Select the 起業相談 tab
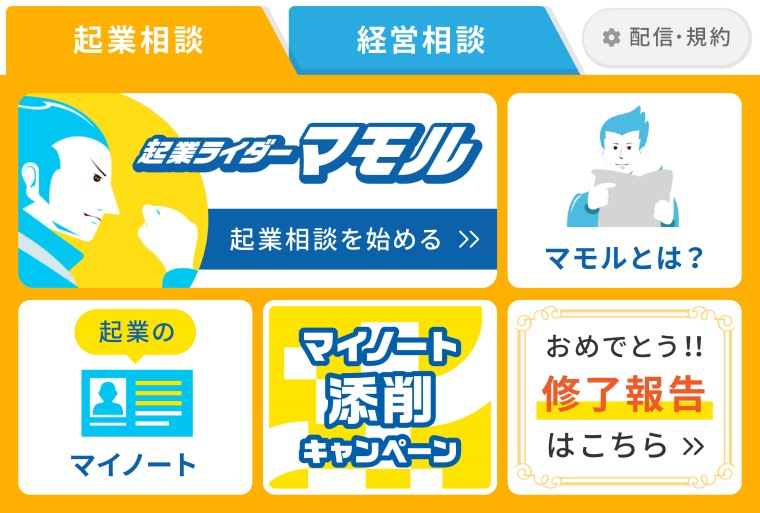The width and height of the screenshot is (760, 513). [x=138, y=40]
